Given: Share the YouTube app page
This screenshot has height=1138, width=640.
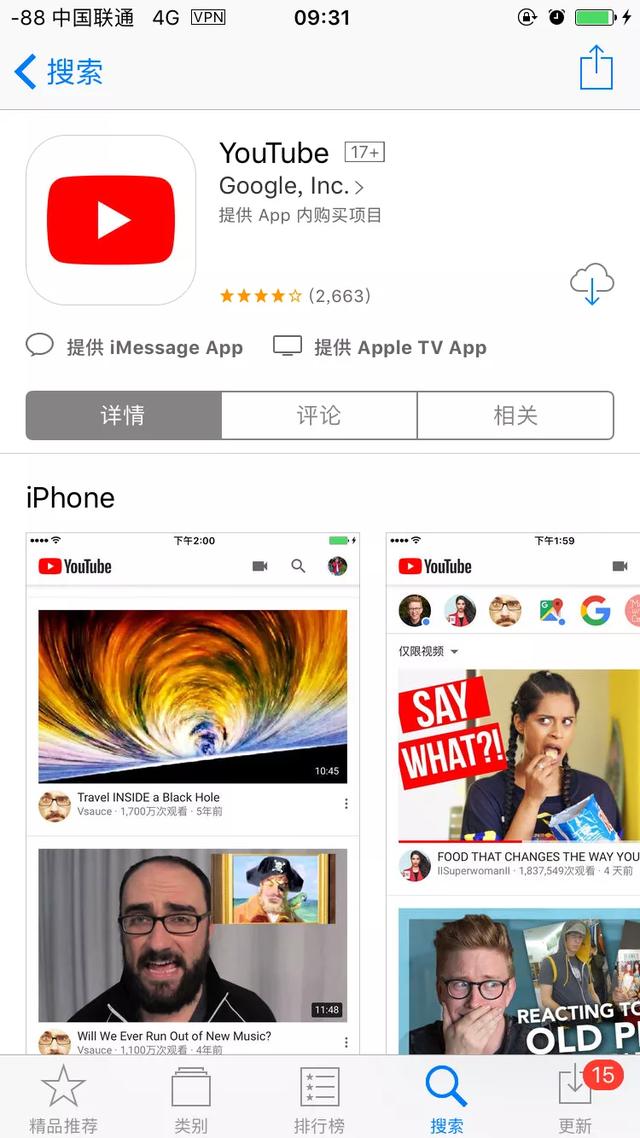Looking at the screenshot, I should (596, 68).
